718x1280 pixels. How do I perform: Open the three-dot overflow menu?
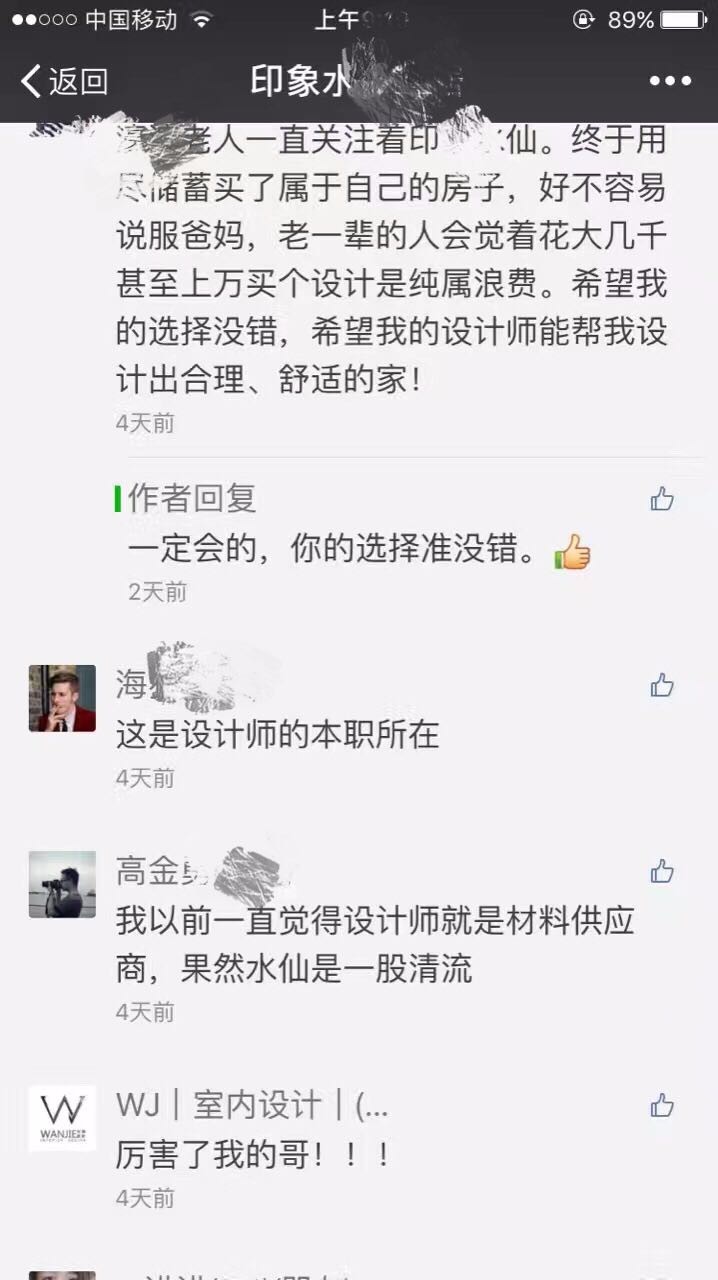[x=670, y=81]
